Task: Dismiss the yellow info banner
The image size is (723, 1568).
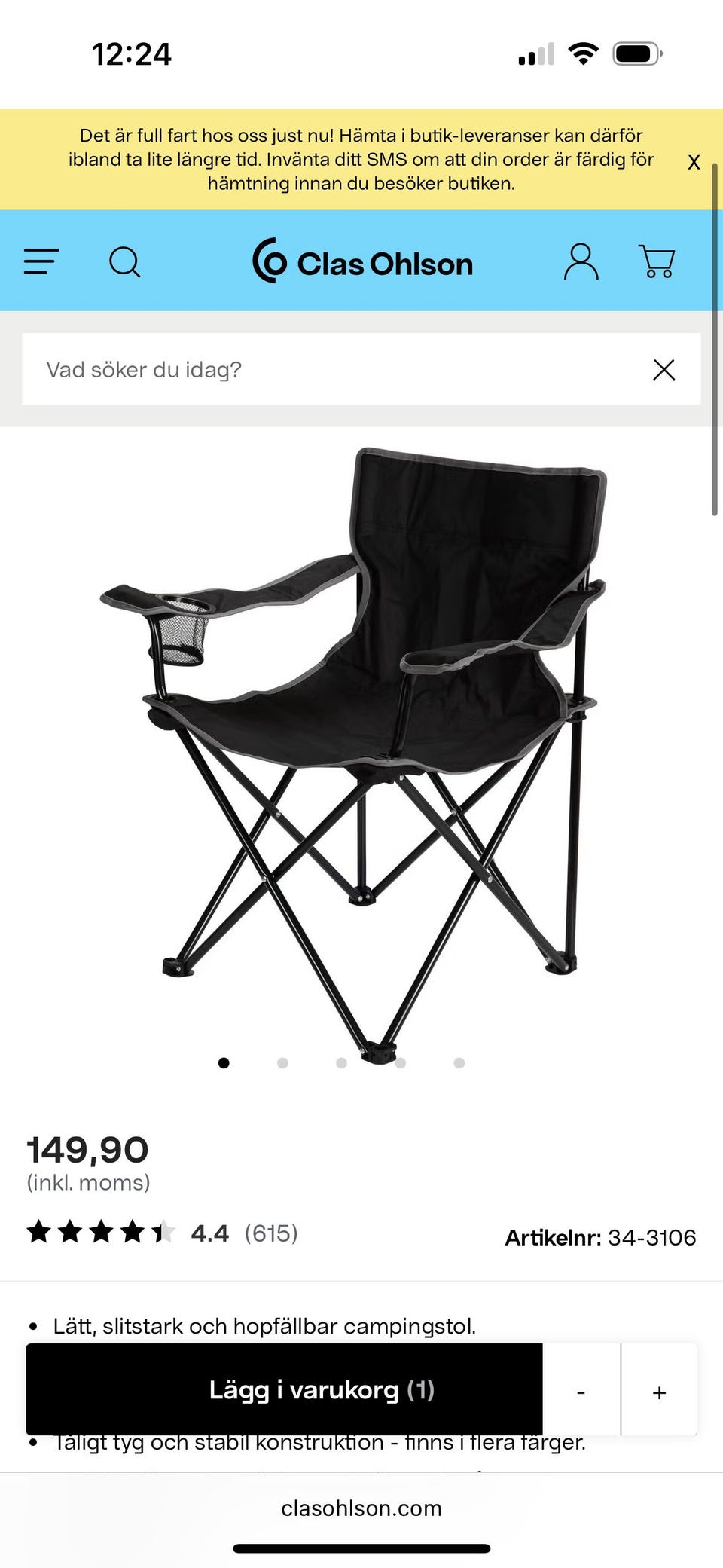Action: (x=694, y=162)
